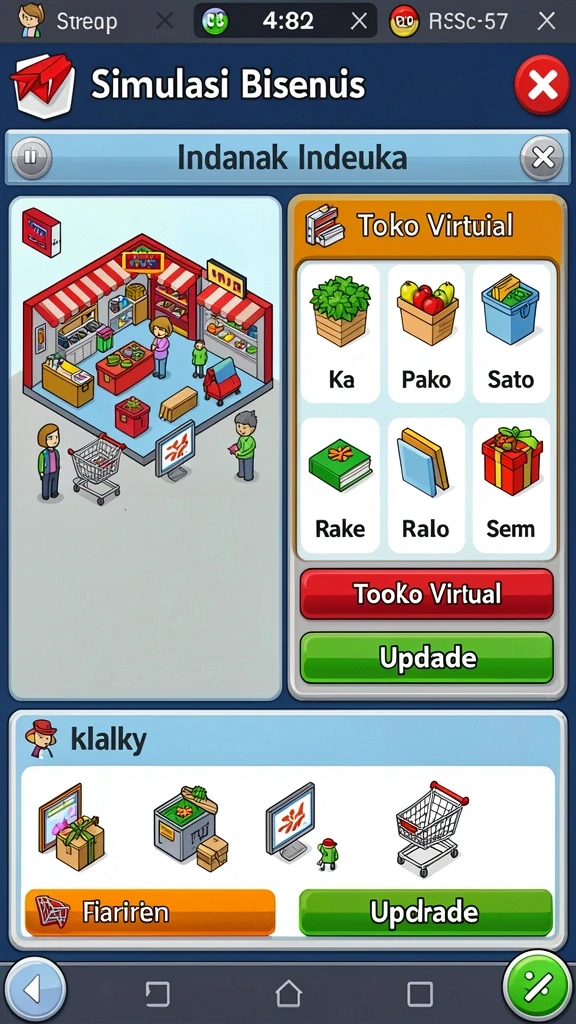Close the 4:82 tab
The image size is (576, 1024).
click(359, 22)
